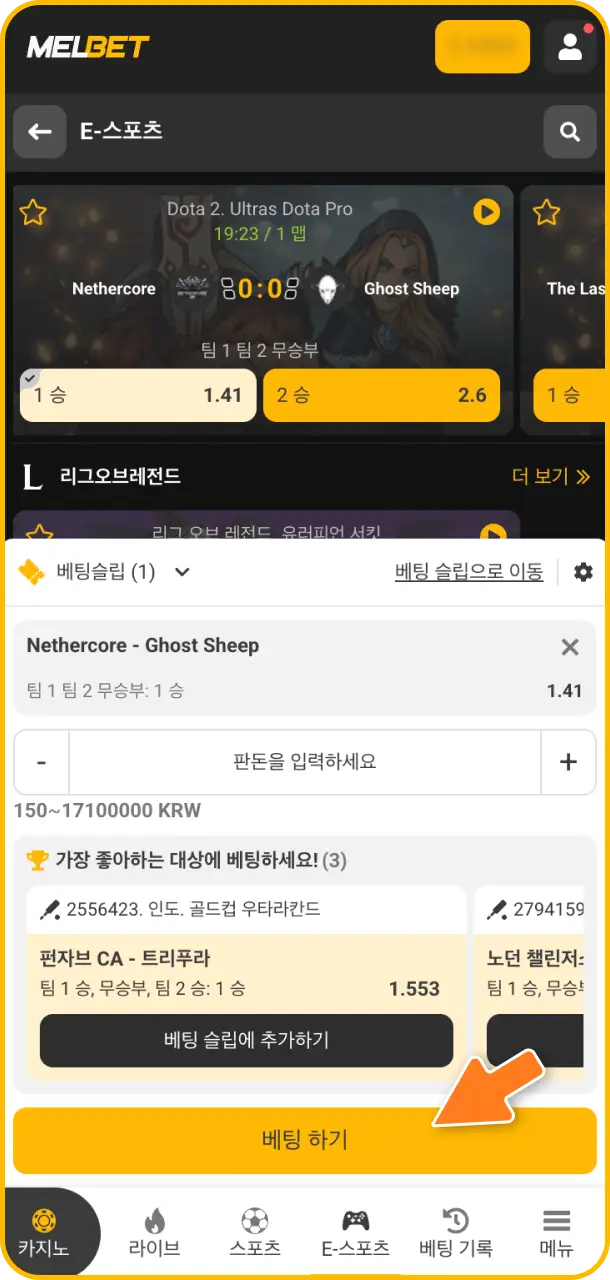Open the 메뉴 tab
Viewport: 610px width, 1280px height.
tap(556, 1232)
